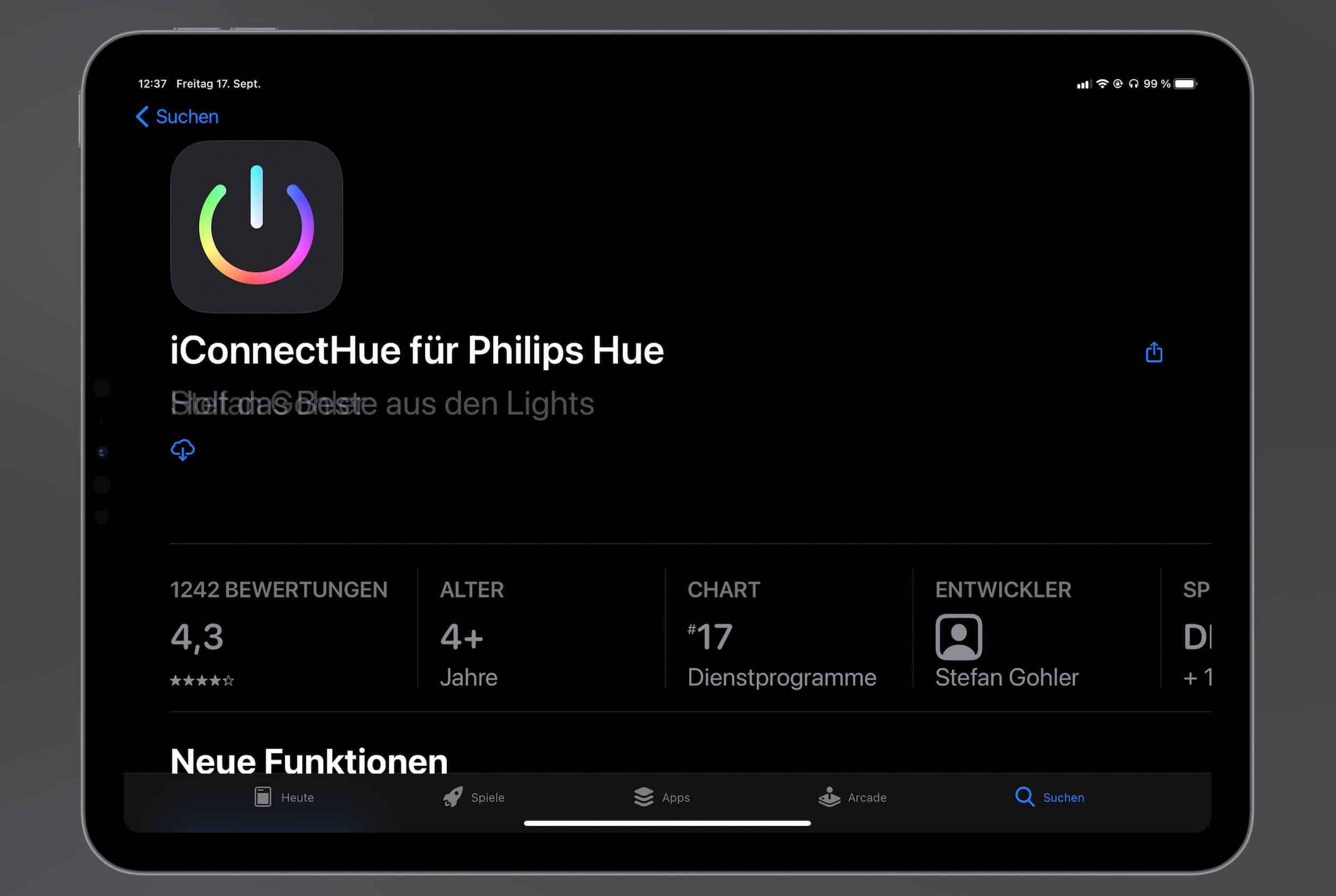The height and width of the screenshot is (896, 1336).
Task: Share the iConnectHue app page
Action: click(1153, 352)
